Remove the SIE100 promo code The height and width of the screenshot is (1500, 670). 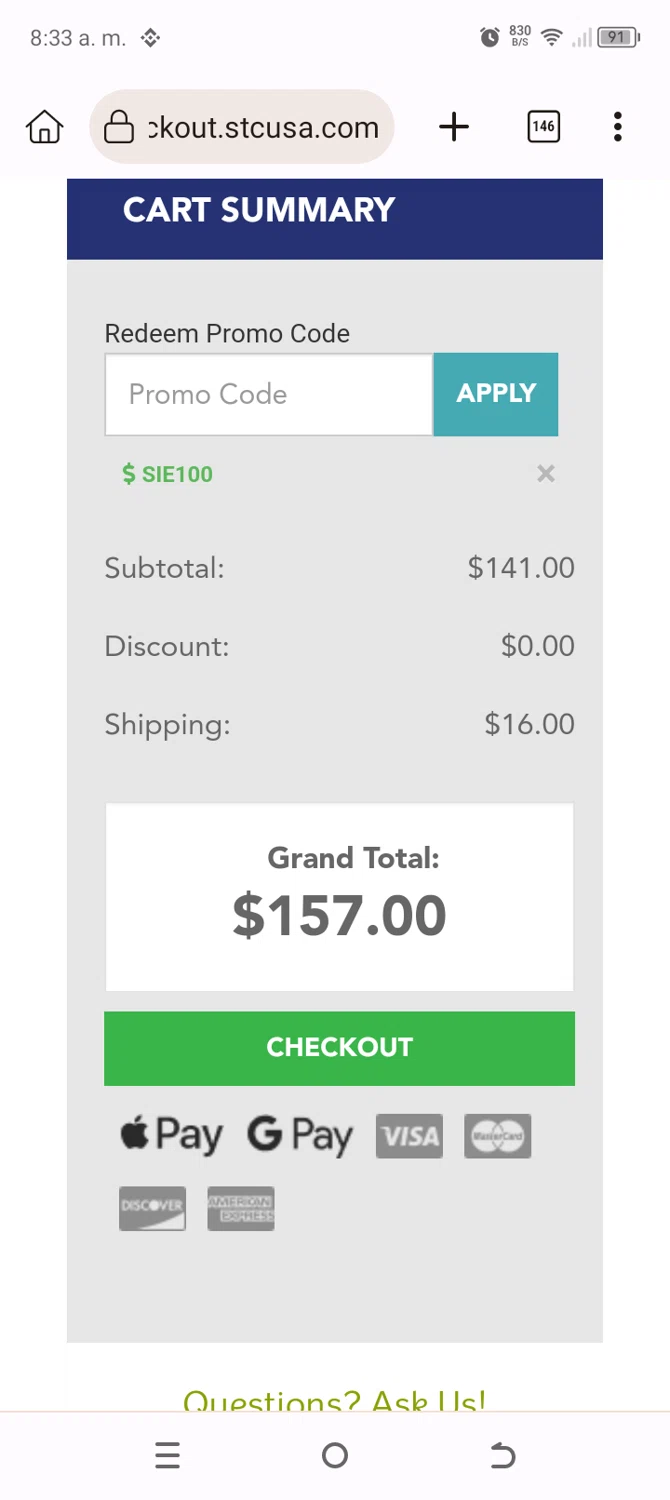(x=545, y=474)
